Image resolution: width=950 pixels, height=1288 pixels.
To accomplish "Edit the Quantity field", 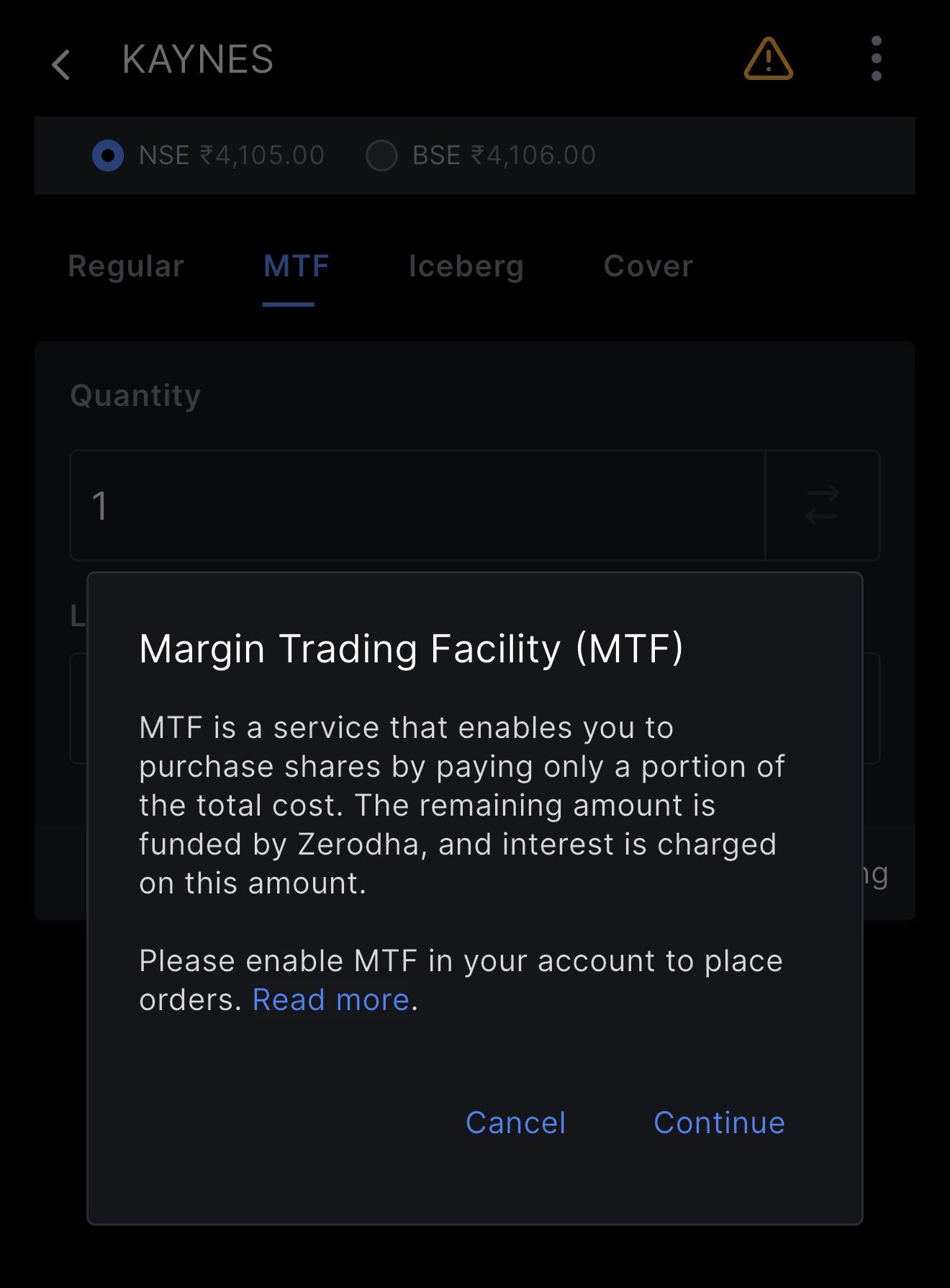I will coord(417,505).
